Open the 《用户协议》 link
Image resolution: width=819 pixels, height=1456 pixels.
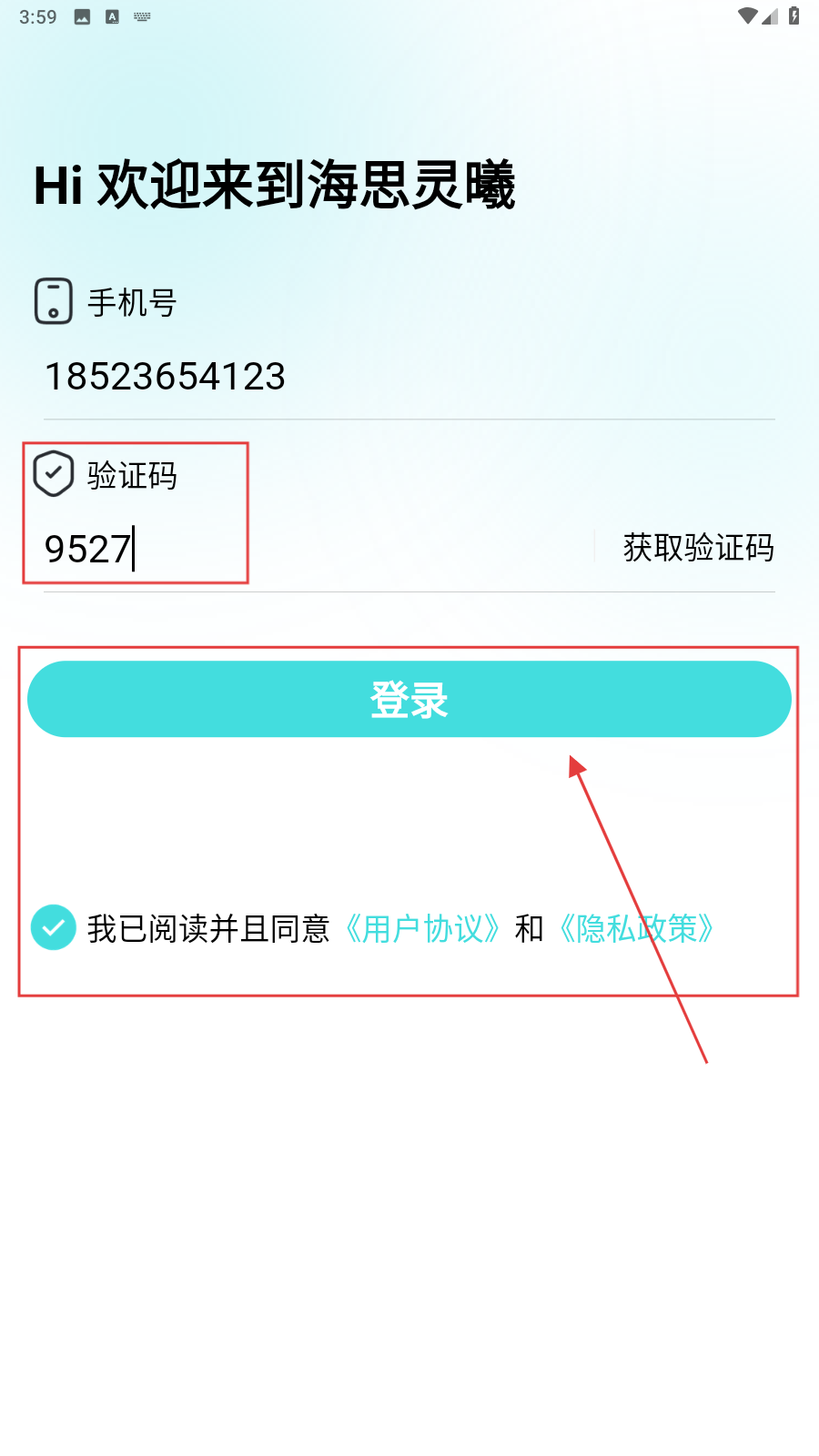coord(422,929)
